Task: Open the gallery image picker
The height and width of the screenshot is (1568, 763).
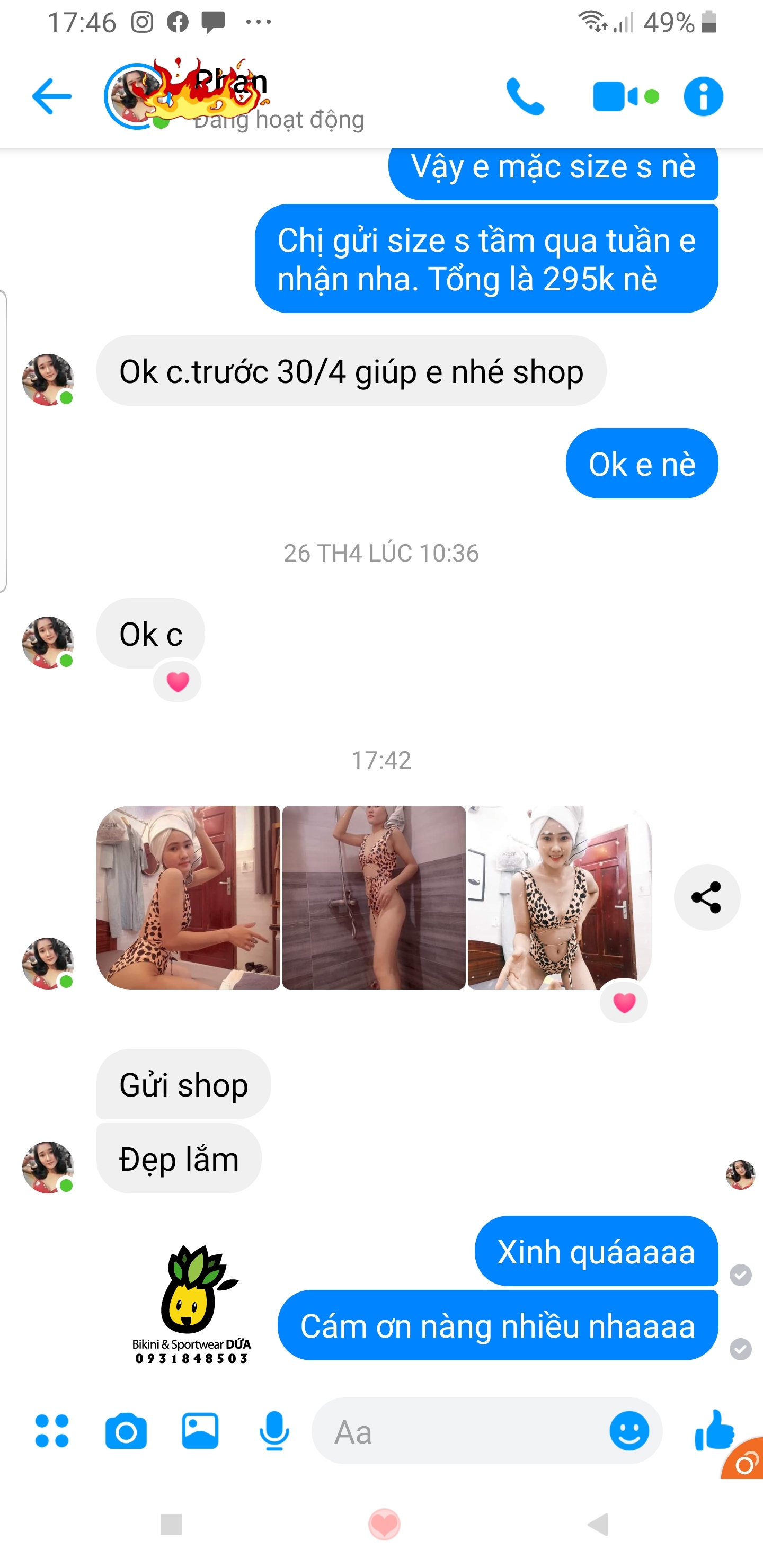Action: 200,1430
